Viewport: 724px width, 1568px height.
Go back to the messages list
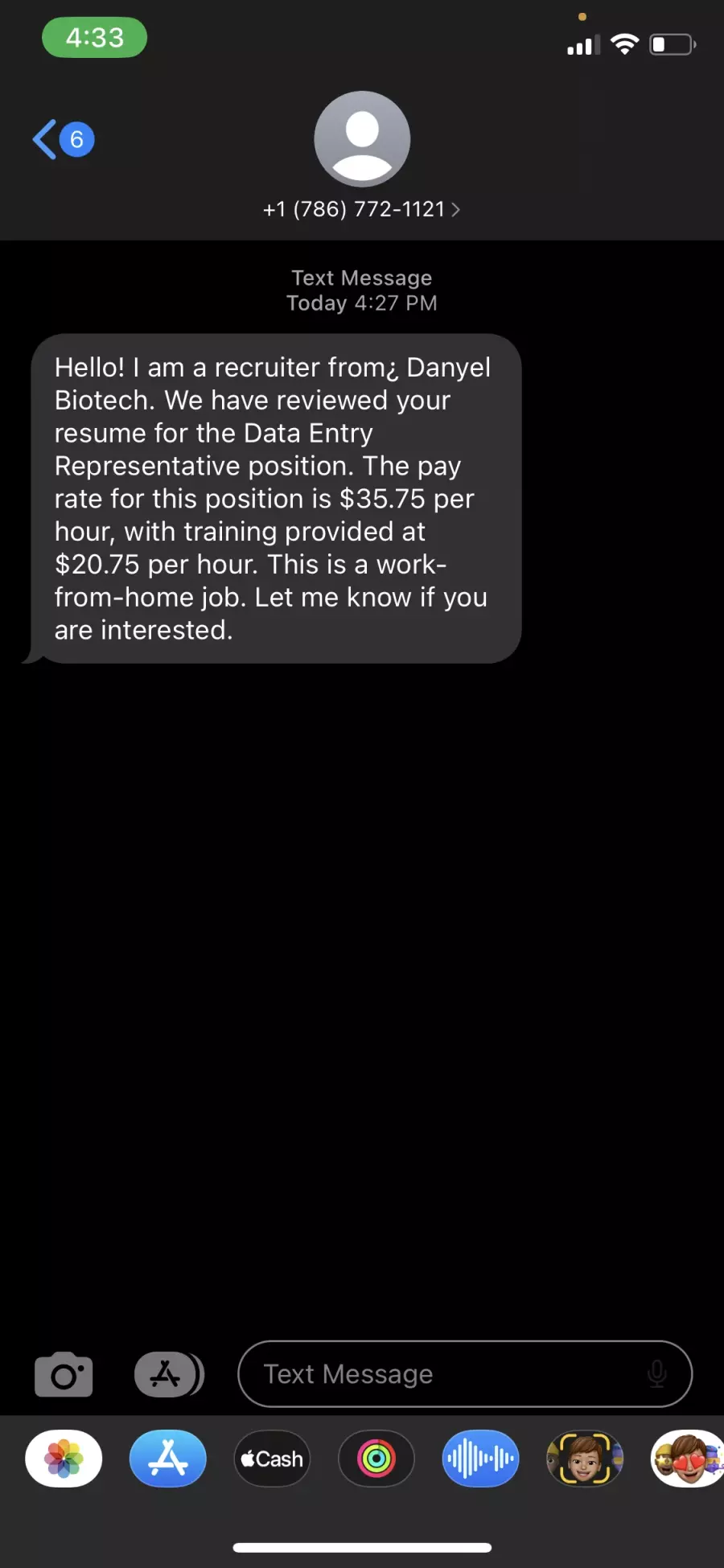[63, 139]
